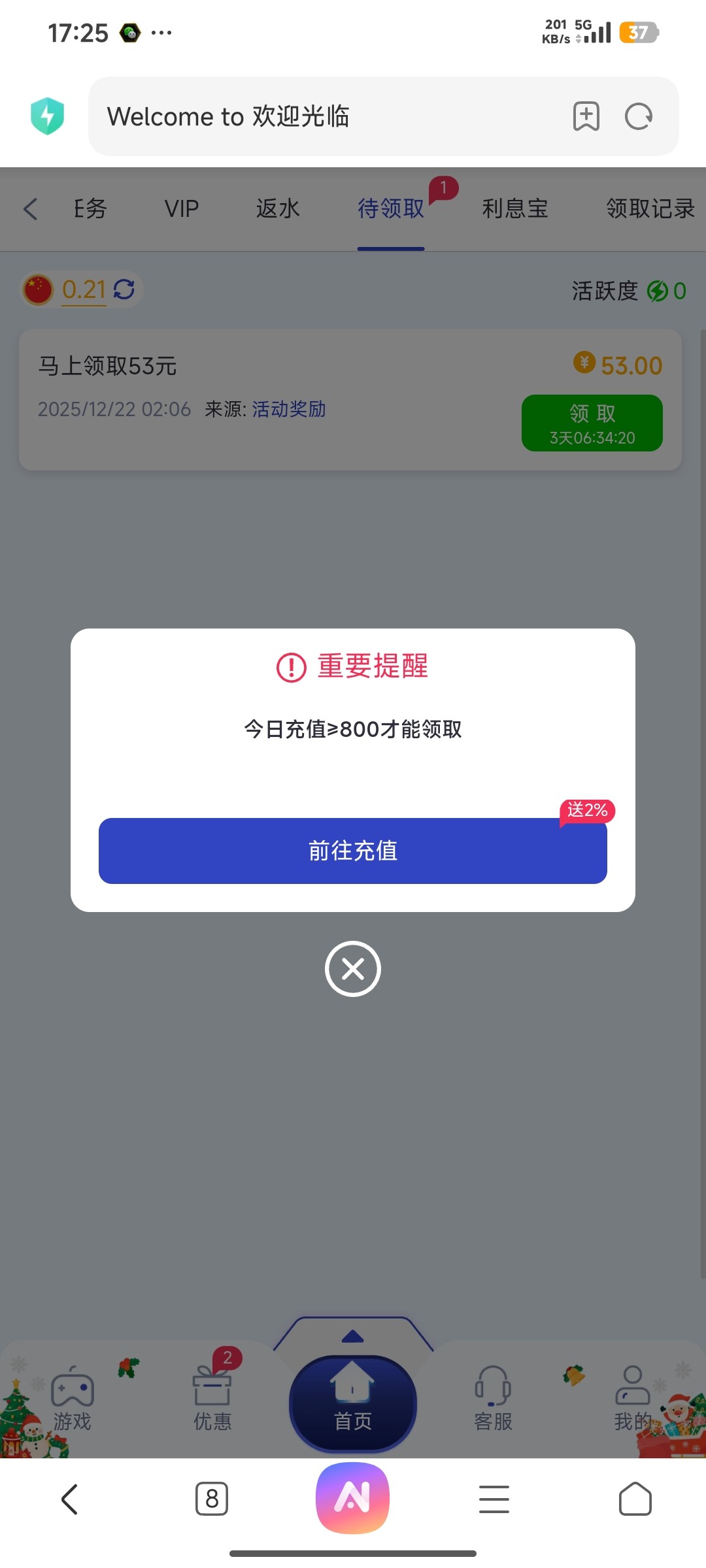The width and height of the screenshot is (706, 1568).
Task: Tap the 前往充值 button
Action: [353, 851]
